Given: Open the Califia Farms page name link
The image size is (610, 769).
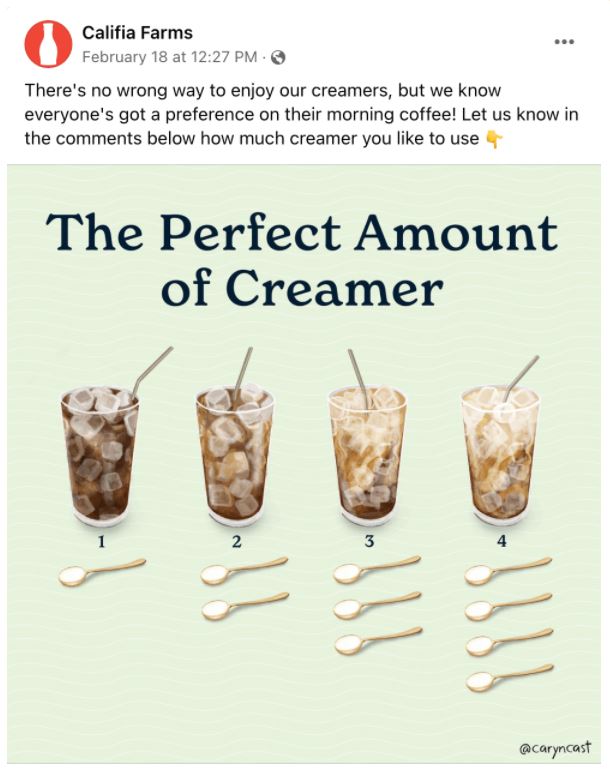Looking at the screenshot, I should [x=137, y=33].
